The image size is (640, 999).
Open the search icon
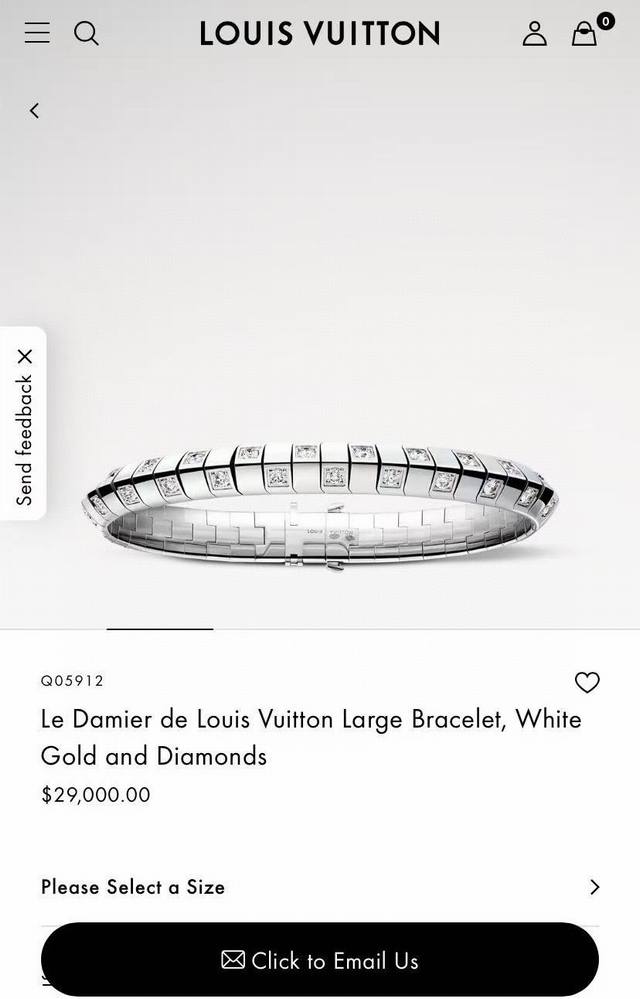[87, 33]
